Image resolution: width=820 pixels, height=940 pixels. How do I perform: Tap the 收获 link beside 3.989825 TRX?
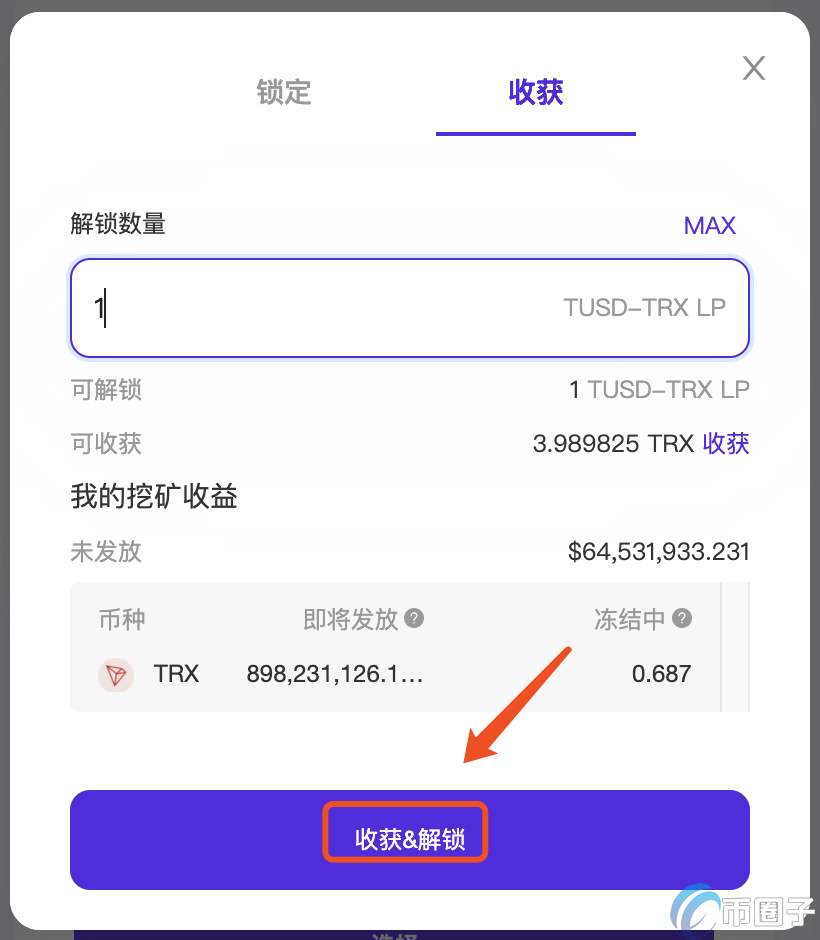pyautogui.click(x=726, y=444)
